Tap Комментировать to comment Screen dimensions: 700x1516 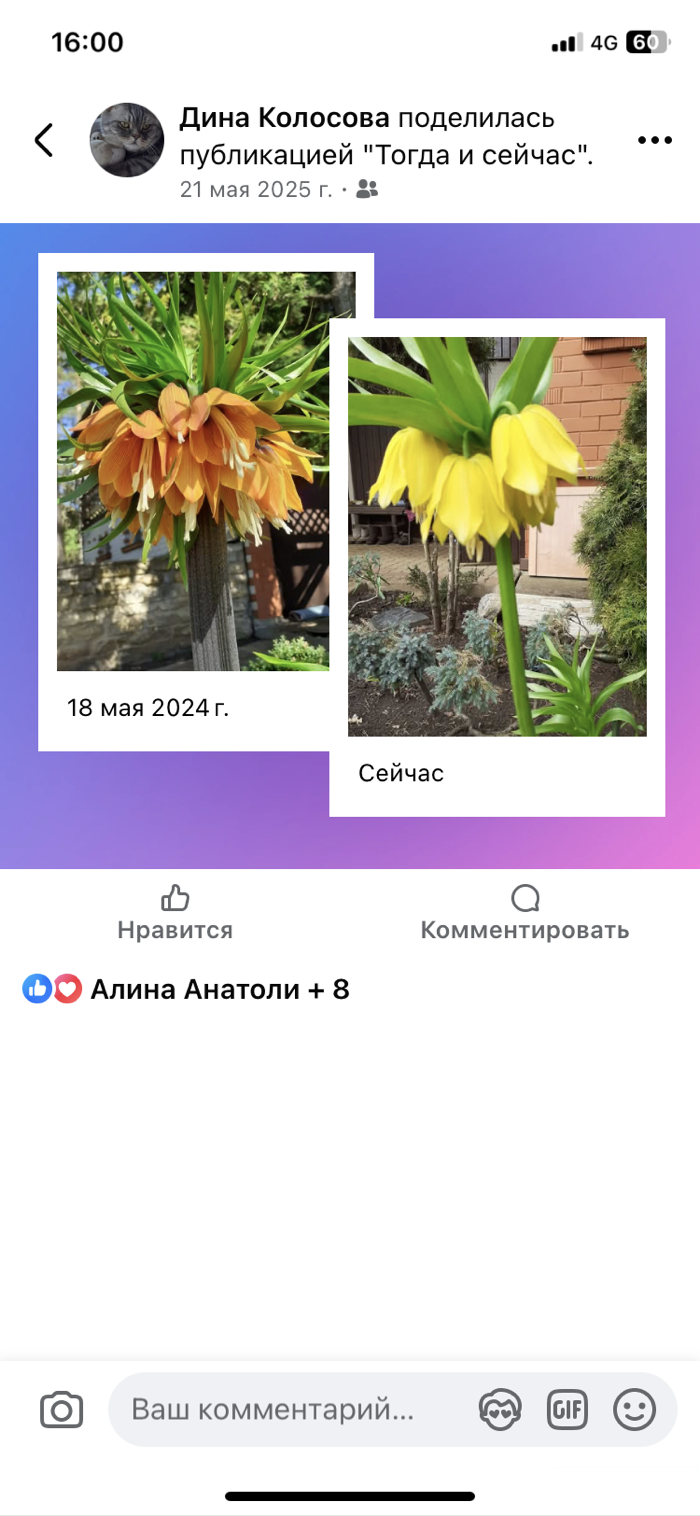click(x=524, y=912)
